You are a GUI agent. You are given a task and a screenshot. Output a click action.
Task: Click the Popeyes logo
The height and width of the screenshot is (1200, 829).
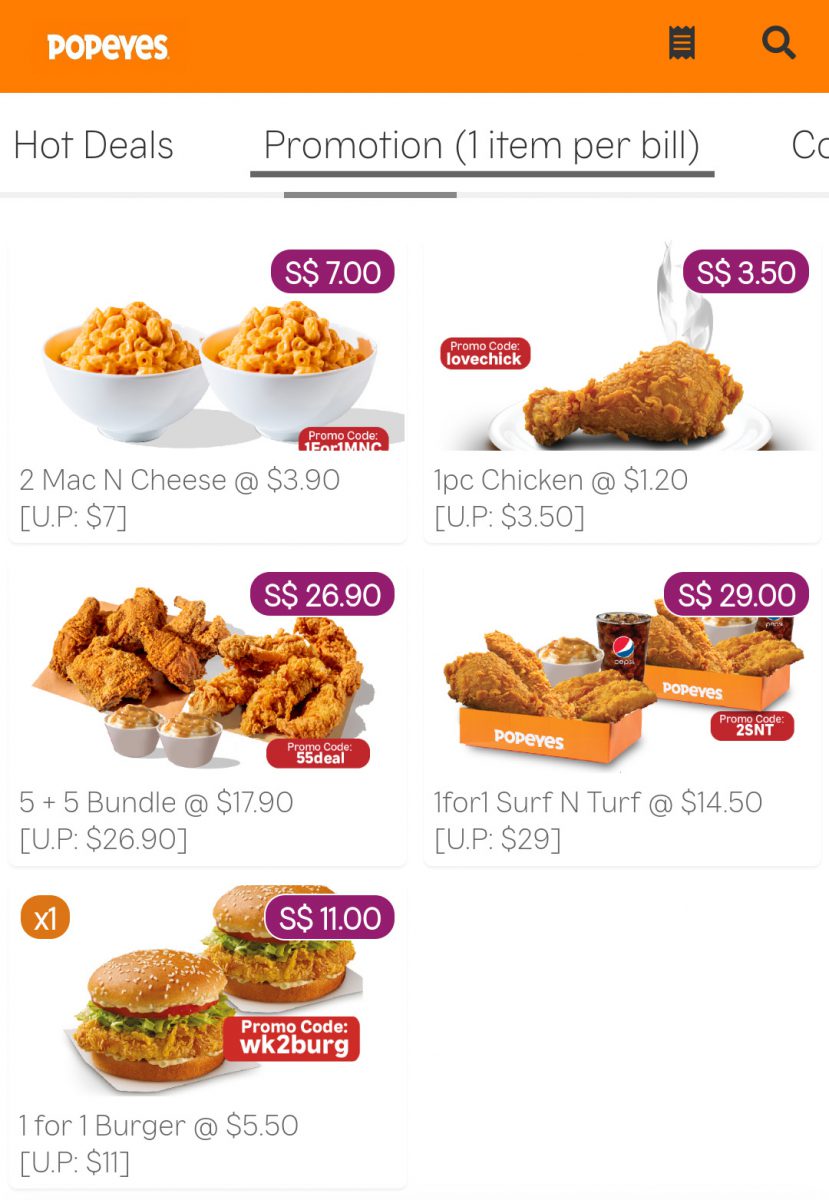106,44
